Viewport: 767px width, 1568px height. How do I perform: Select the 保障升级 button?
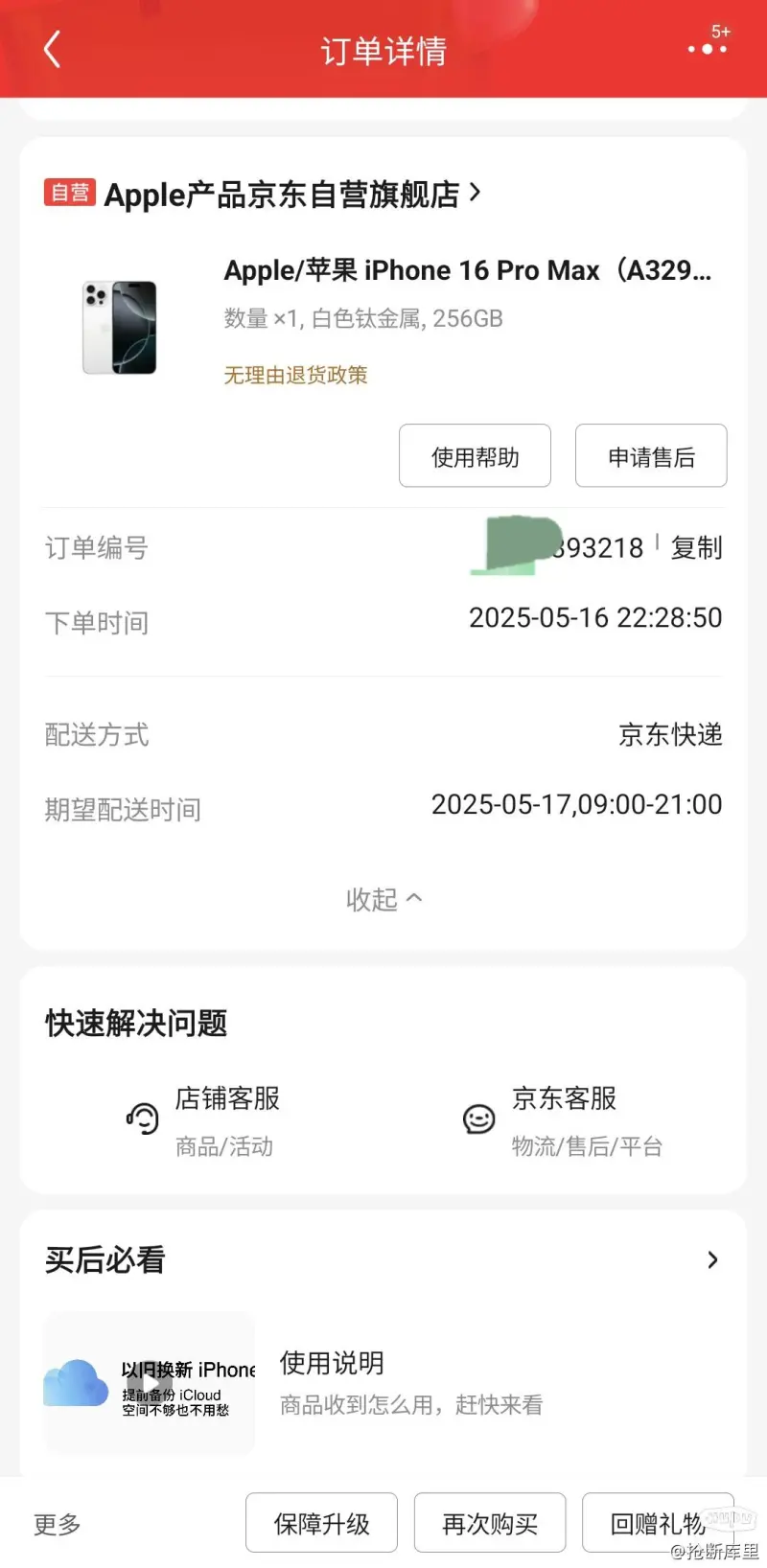[x=321, y=1523]
